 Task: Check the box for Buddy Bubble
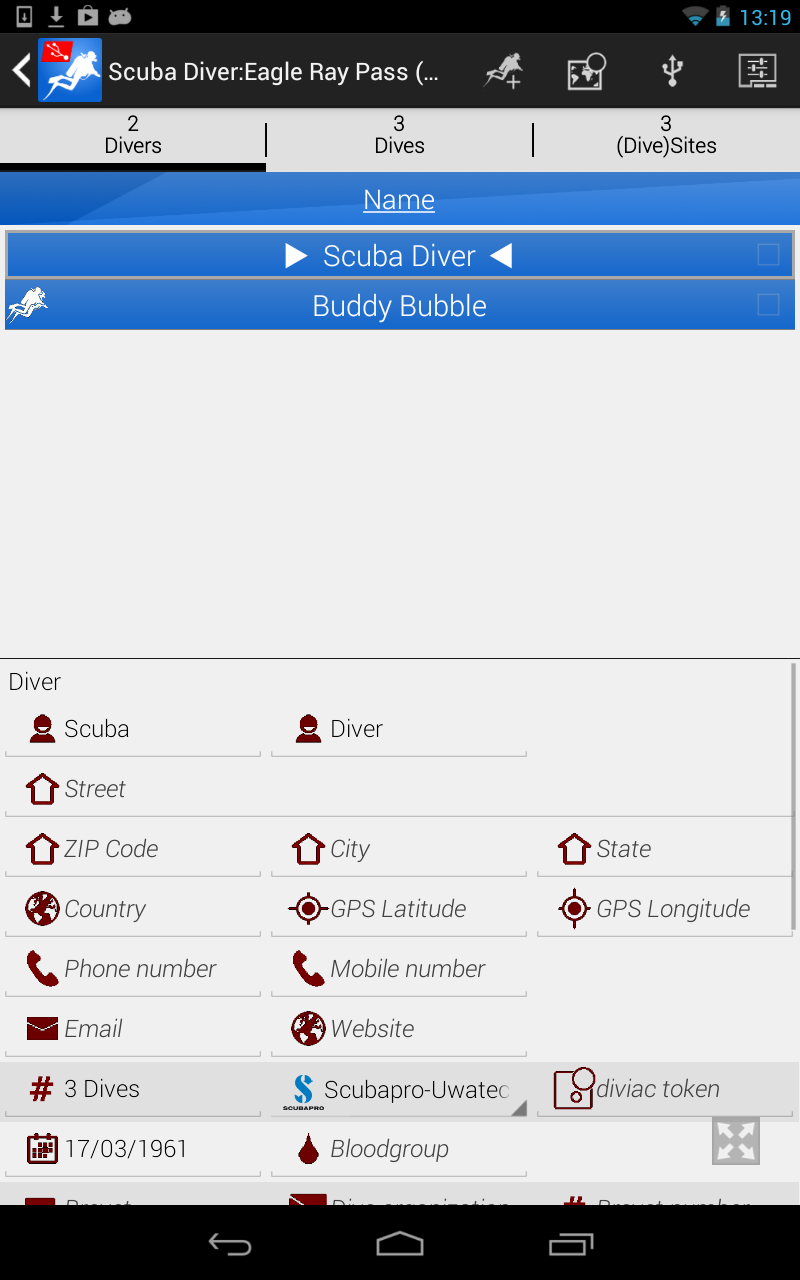click(768, 305)
